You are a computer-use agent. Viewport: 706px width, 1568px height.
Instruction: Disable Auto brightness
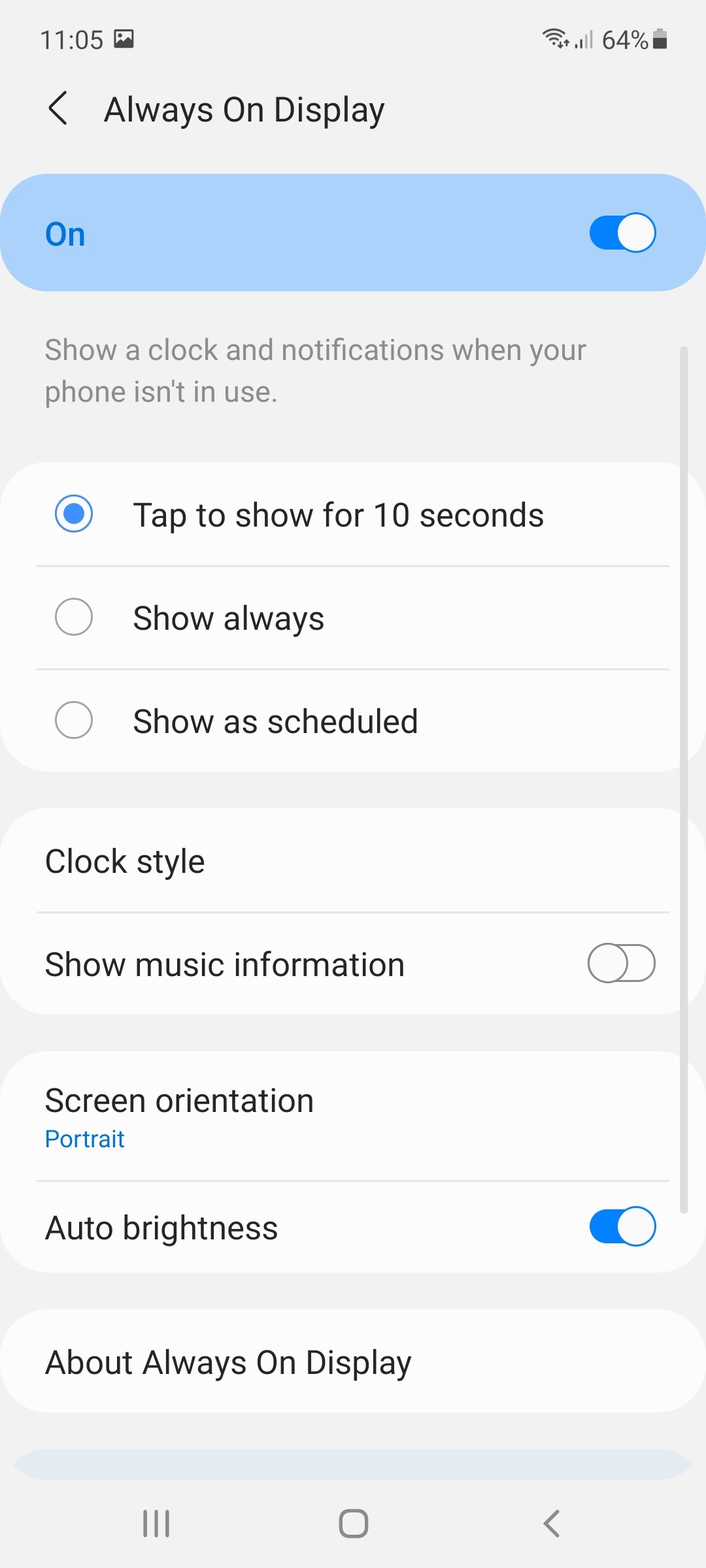pos(622,1227)
